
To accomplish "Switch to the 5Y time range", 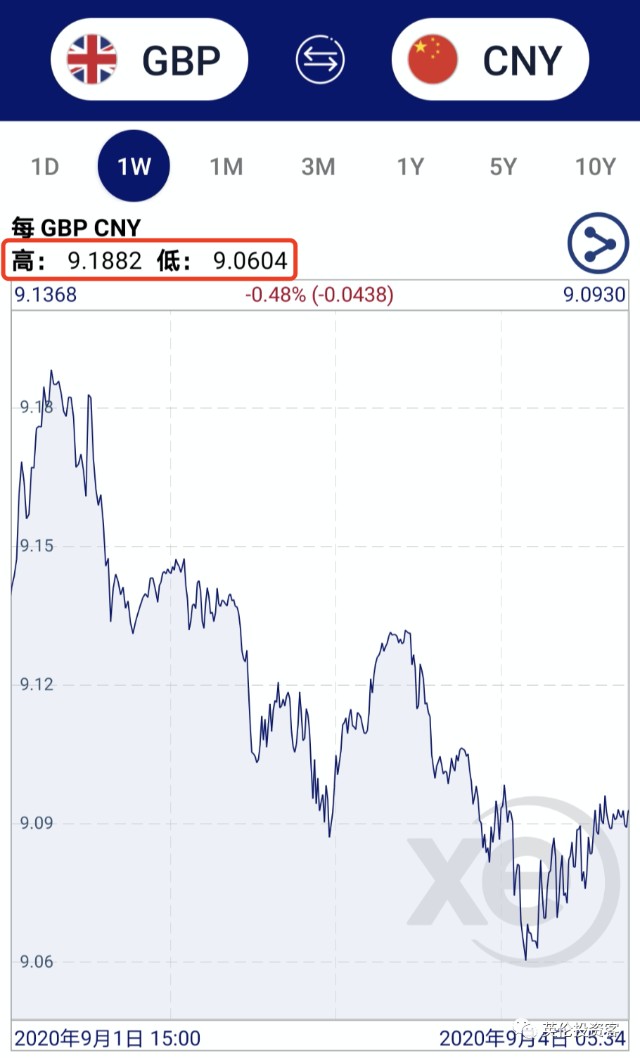I will click(502, 166).
